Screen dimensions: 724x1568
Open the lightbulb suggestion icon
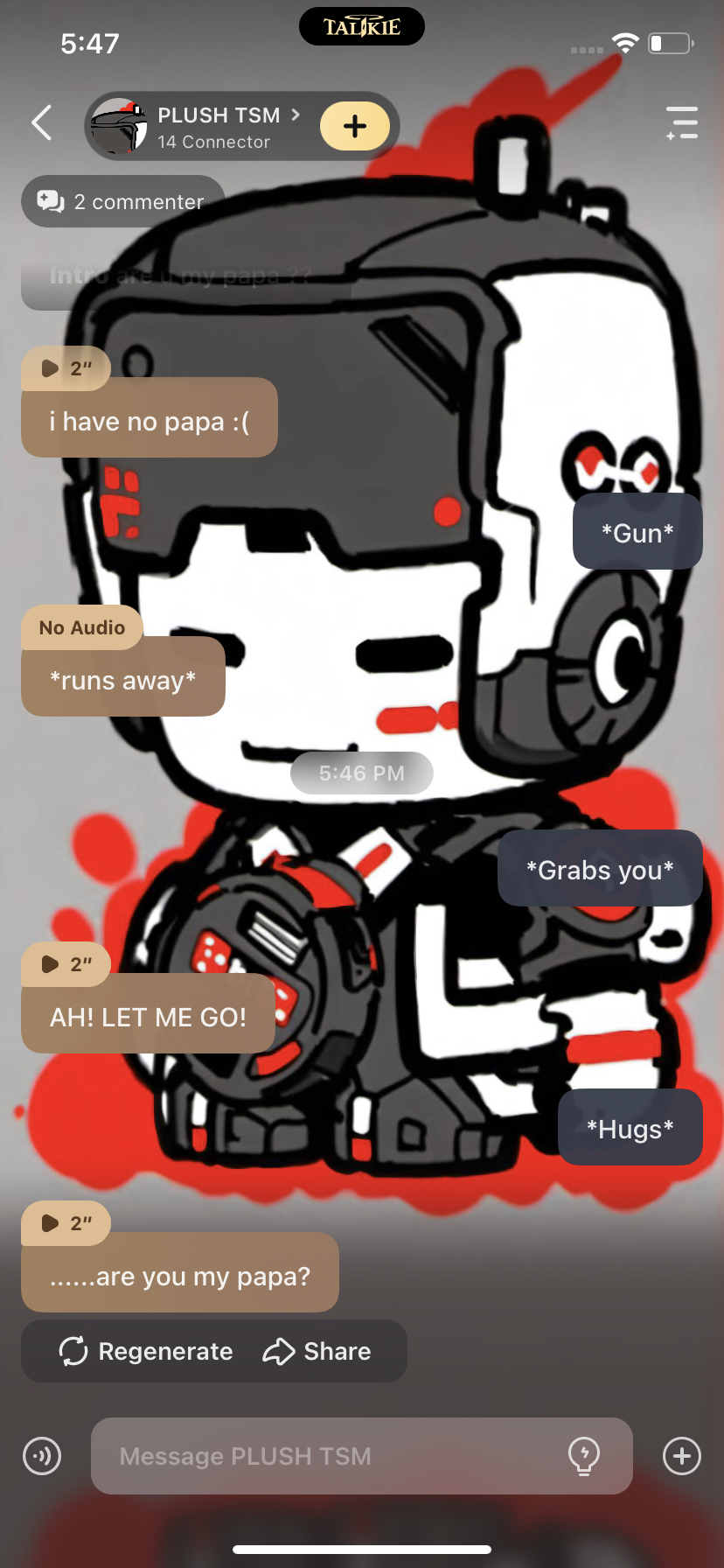[x=583, y=1456]
